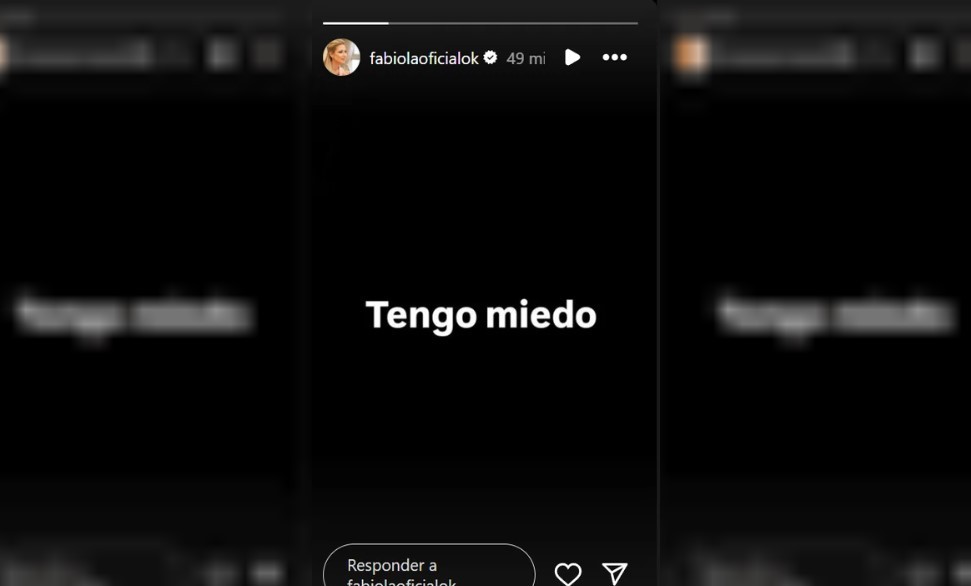Open the three-dot story options menu

pos(615,58)
